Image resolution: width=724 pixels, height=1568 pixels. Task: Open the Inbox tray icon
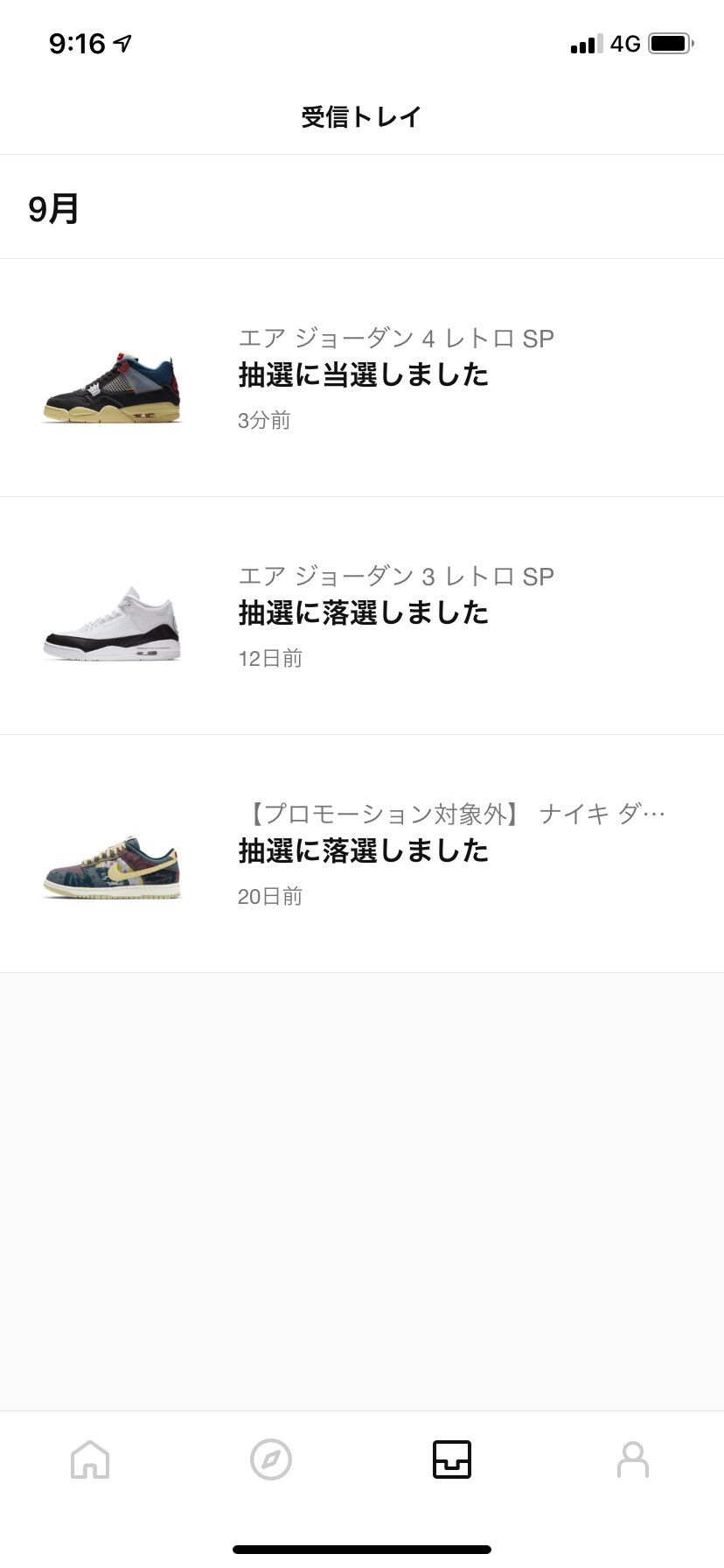point(452,1459)
